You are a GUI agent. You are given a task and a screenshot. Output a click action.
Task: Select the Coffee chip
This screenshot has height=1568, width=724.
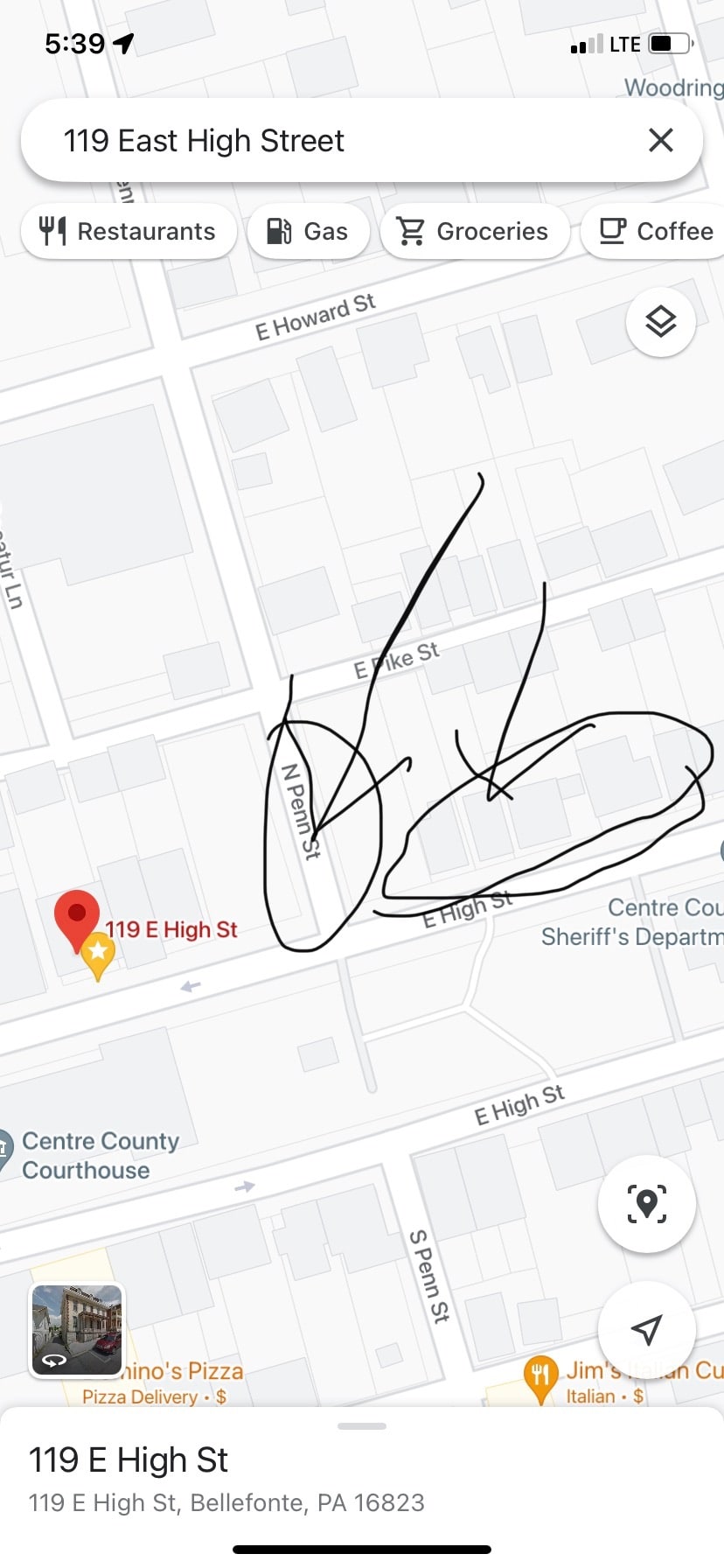pos(656,232)
